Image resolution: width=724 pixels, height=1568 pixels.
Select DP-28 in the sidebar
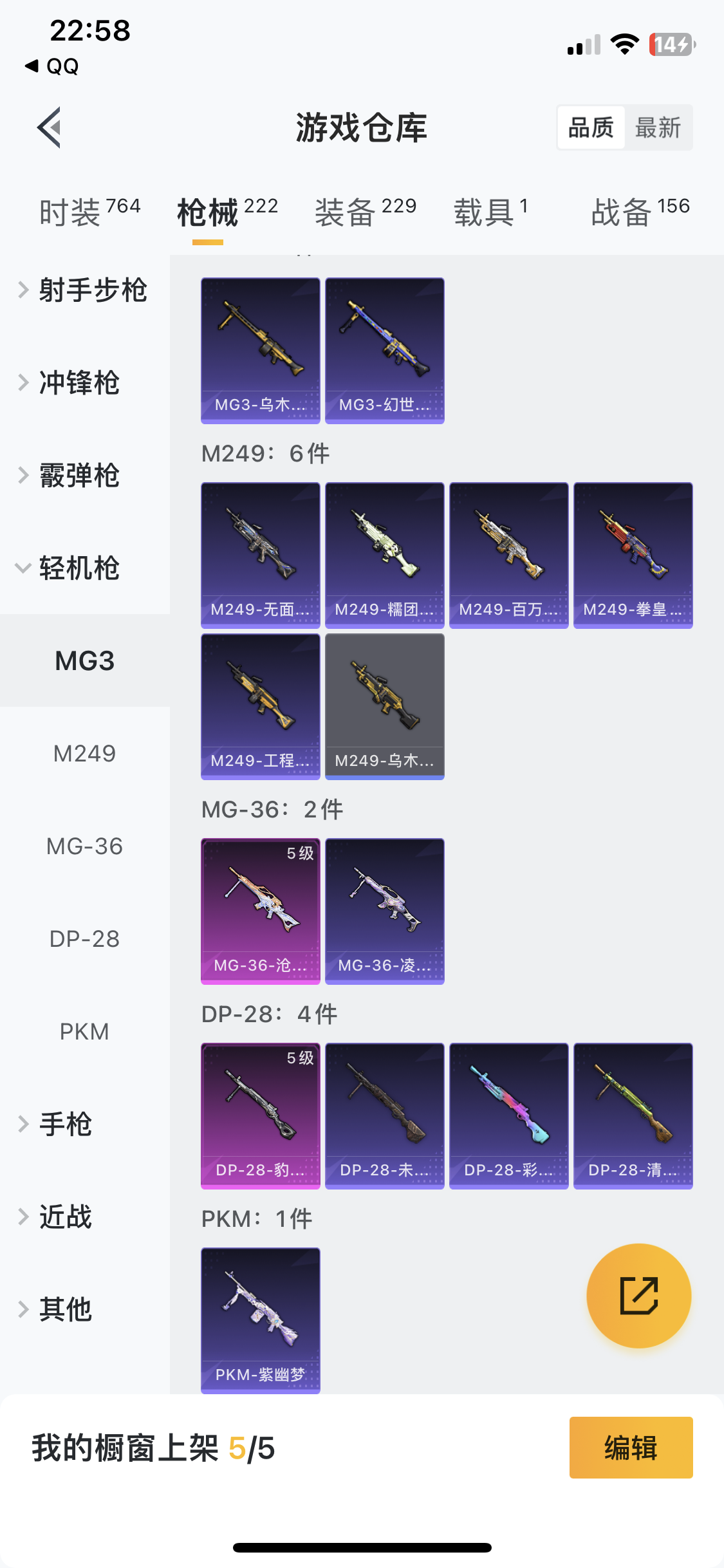tap(84, 938)
